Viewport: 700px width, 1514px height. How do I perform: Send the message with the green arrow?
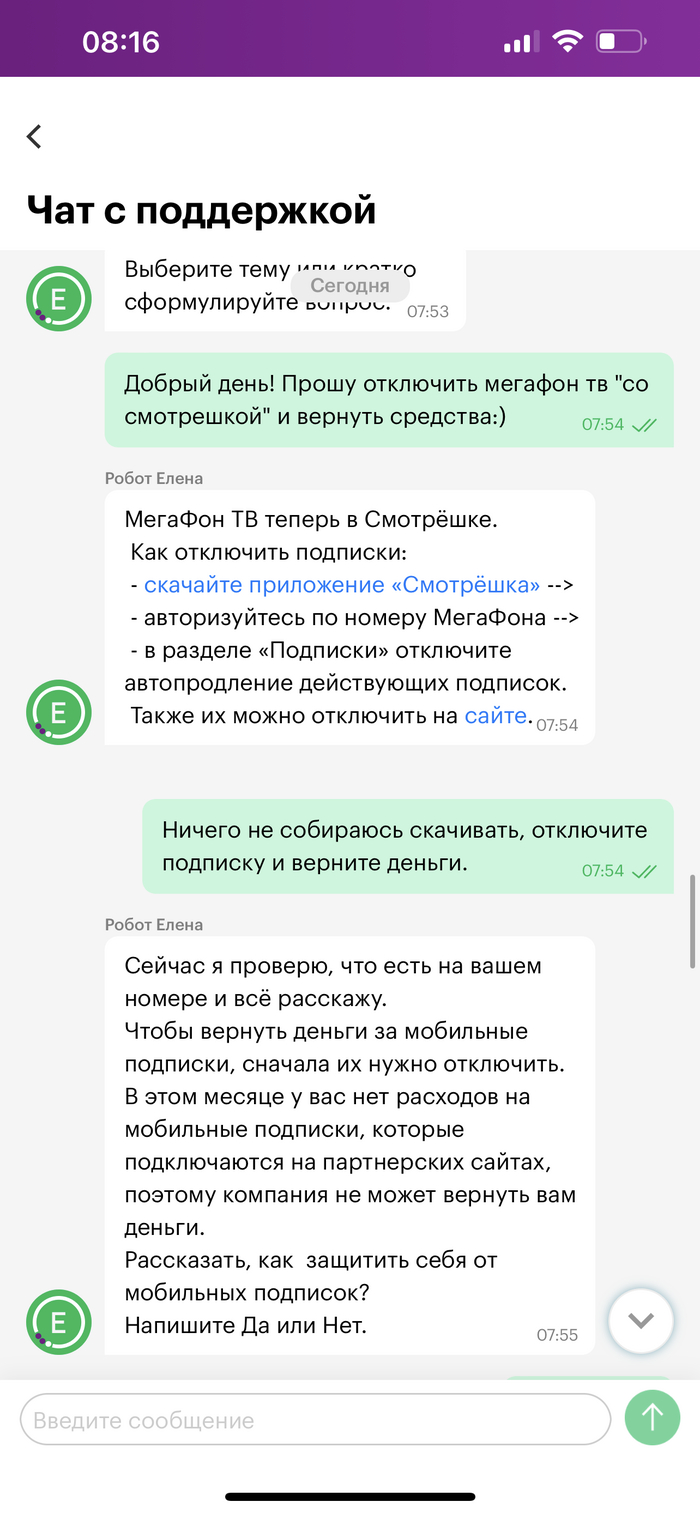coord(652,1417)
